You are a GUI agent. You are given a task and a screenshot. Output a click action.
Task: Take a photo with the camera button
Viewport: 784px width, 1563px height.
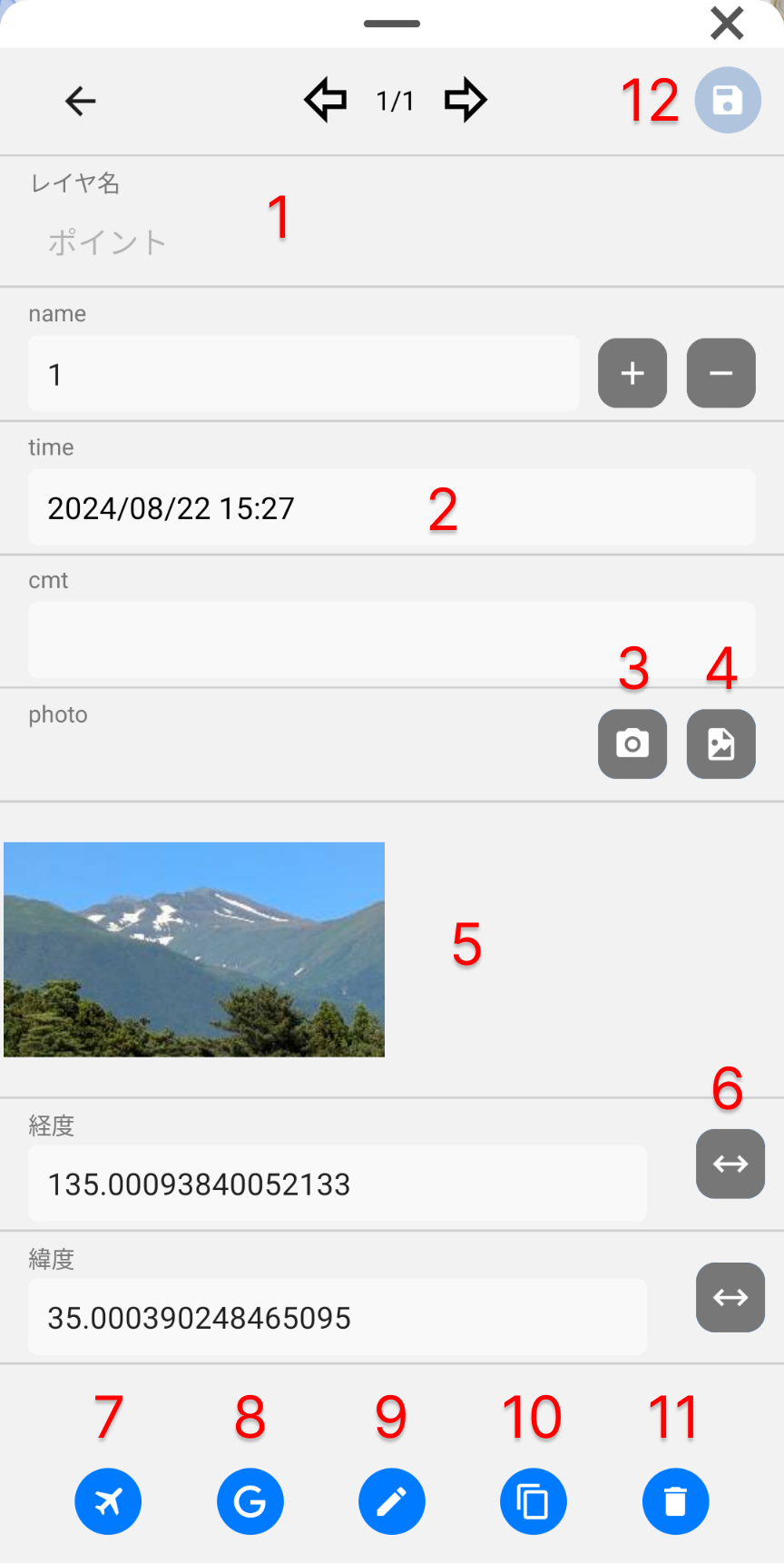[x=632, y=744]
